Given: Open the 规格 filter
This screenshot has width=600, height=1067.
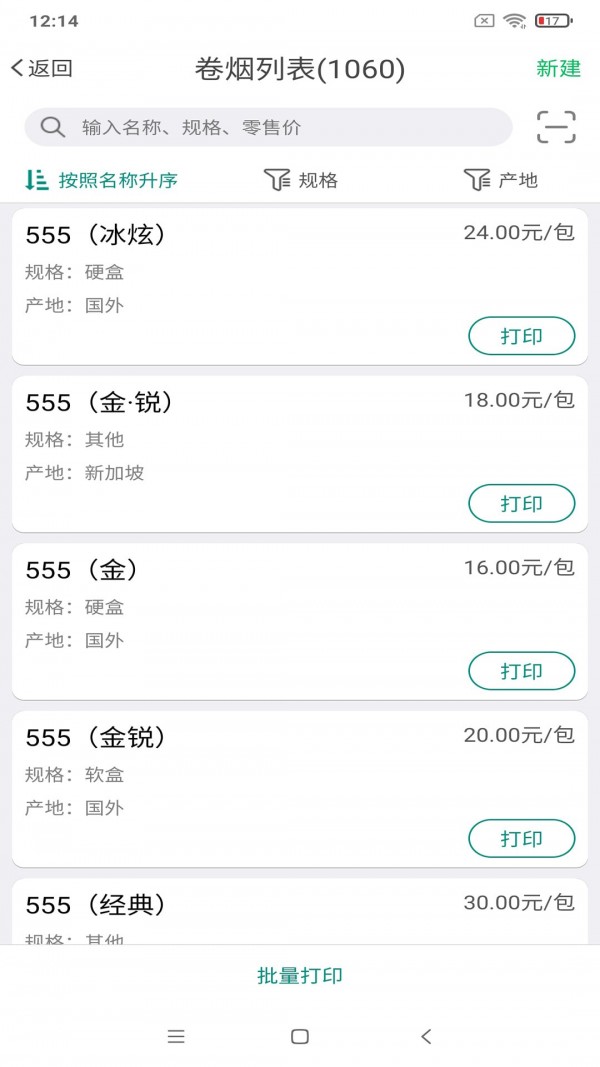Looking at the screenshot, I should click(301, 180).
